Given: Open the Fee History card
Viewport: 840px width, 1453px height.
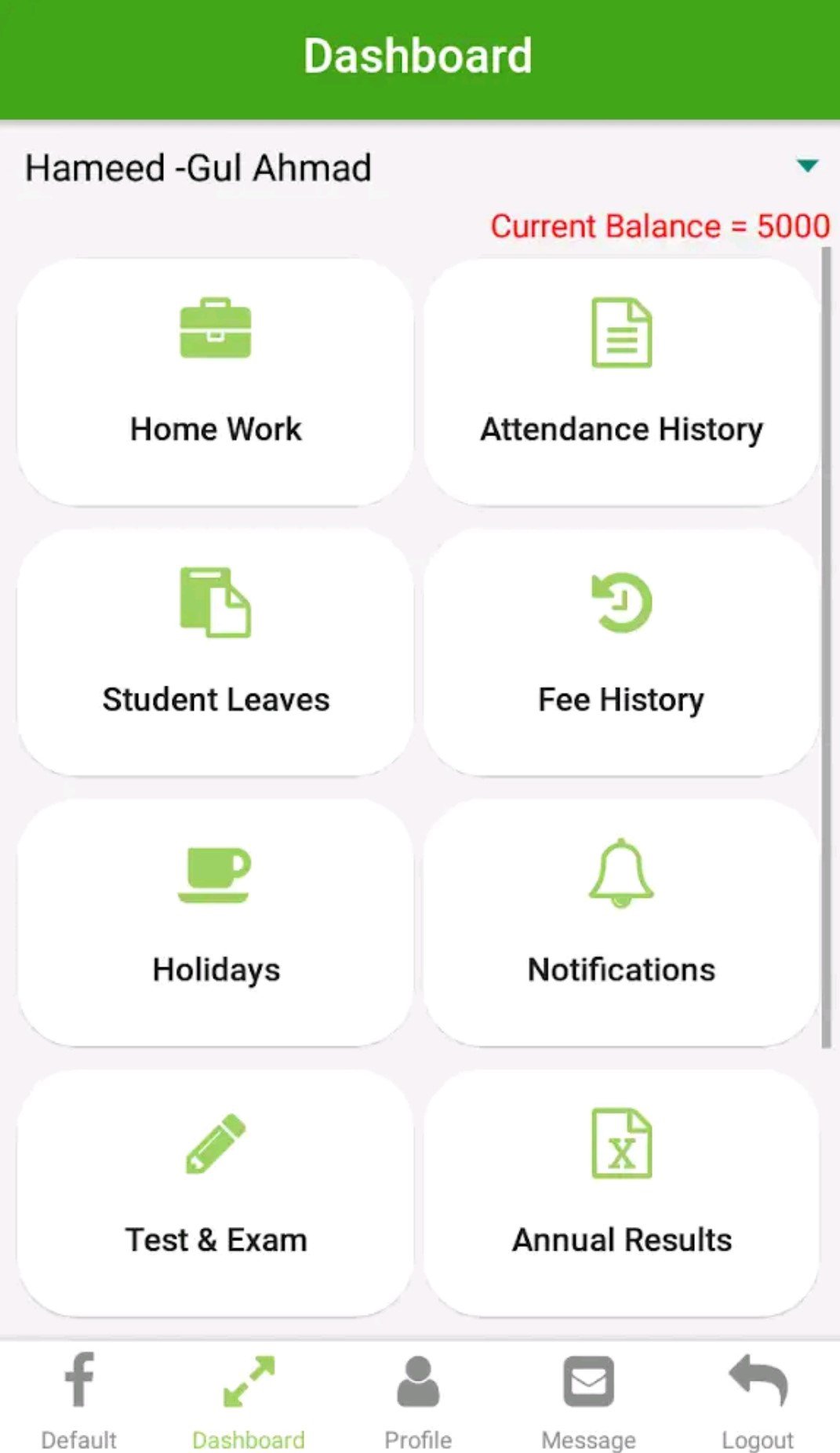Looking at the screenshot, I should (621, 651).
